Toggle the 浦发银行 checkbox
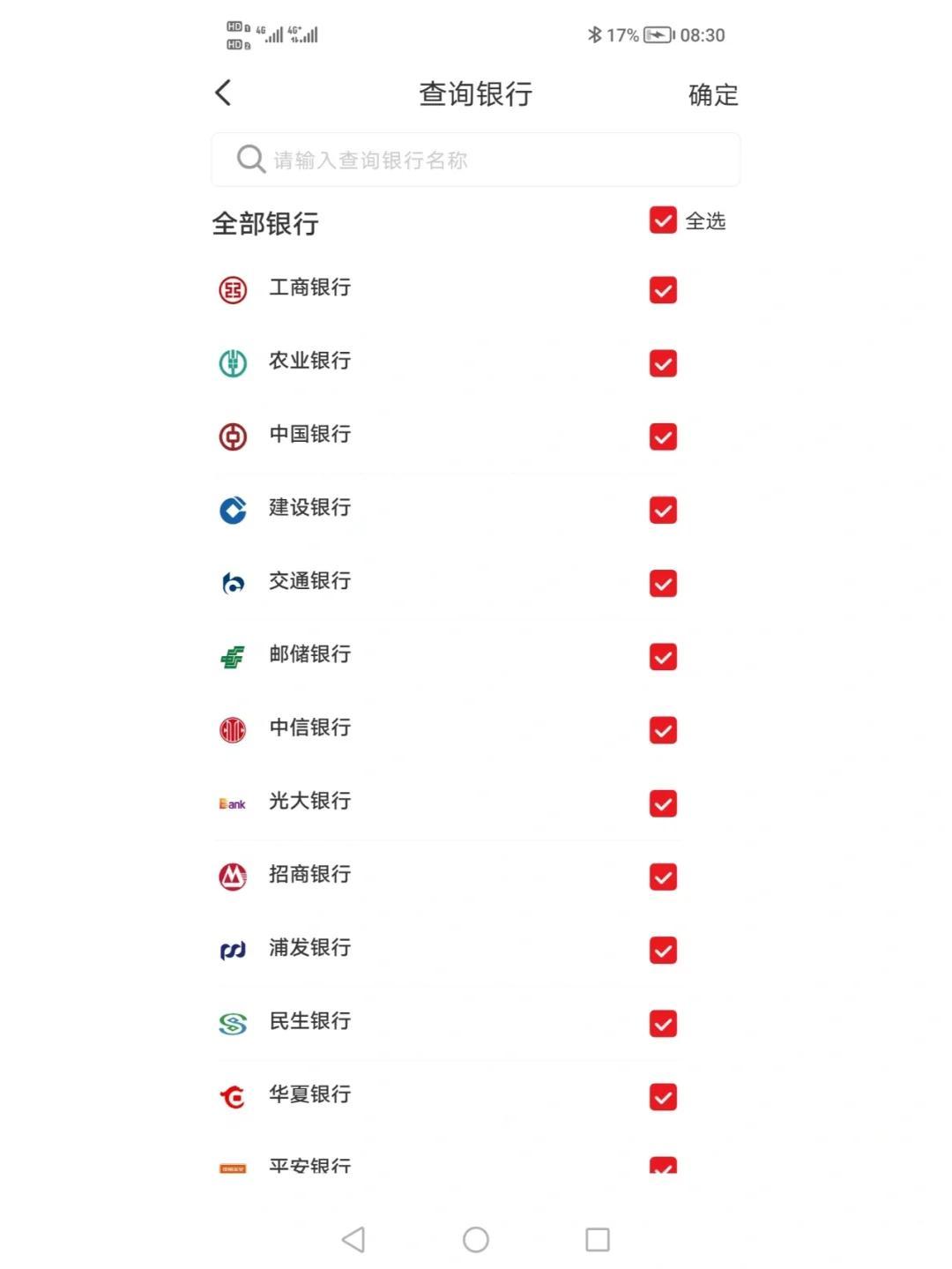952x1269 pixels. pyautogui.click(x=663, y=949)
